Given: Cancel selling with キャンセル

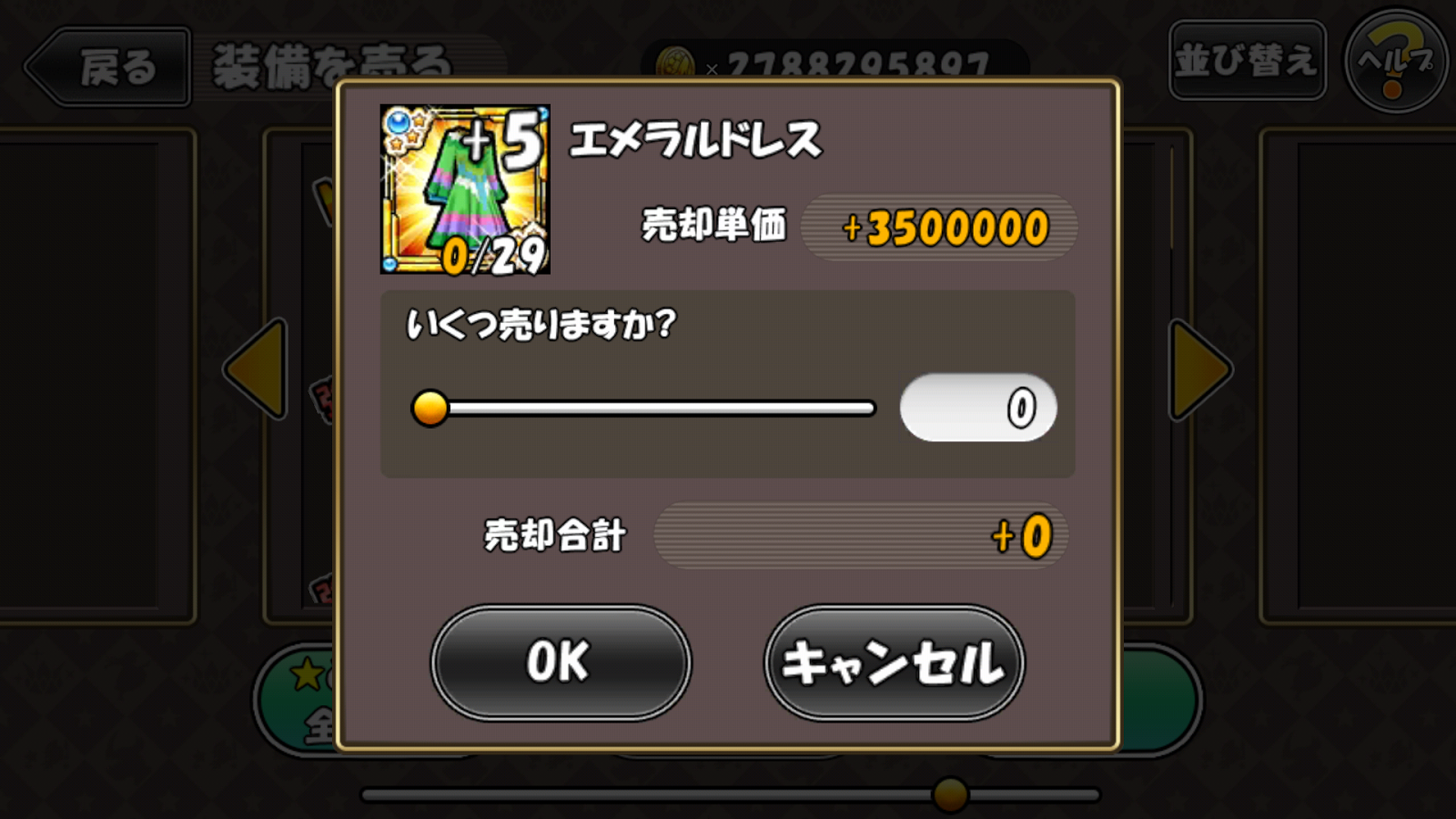Looking at the screenshot, I should click(894, 662).
